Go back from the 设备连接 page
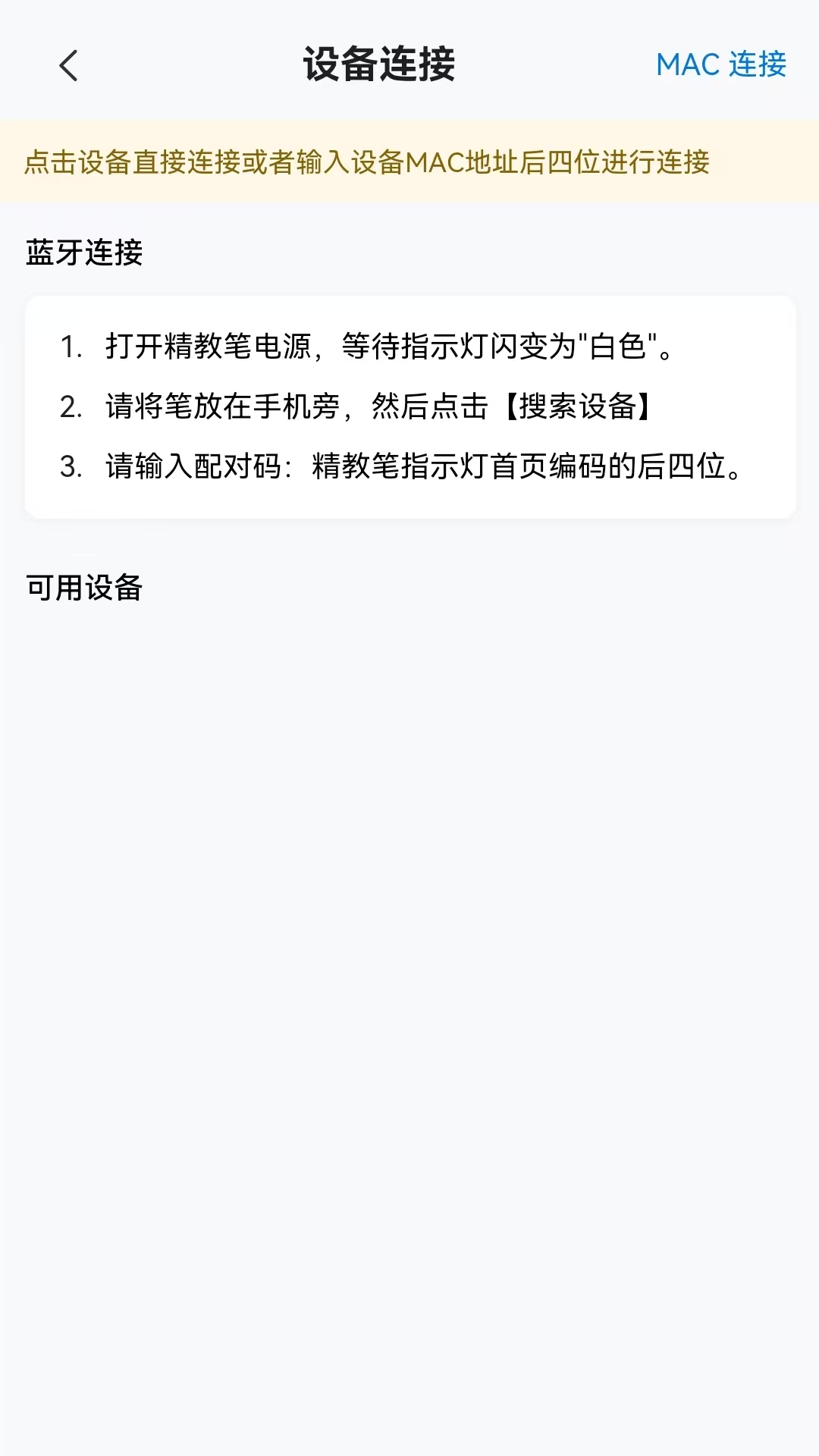Viewport: 819px width, 1456px height. tap(68, 65)
